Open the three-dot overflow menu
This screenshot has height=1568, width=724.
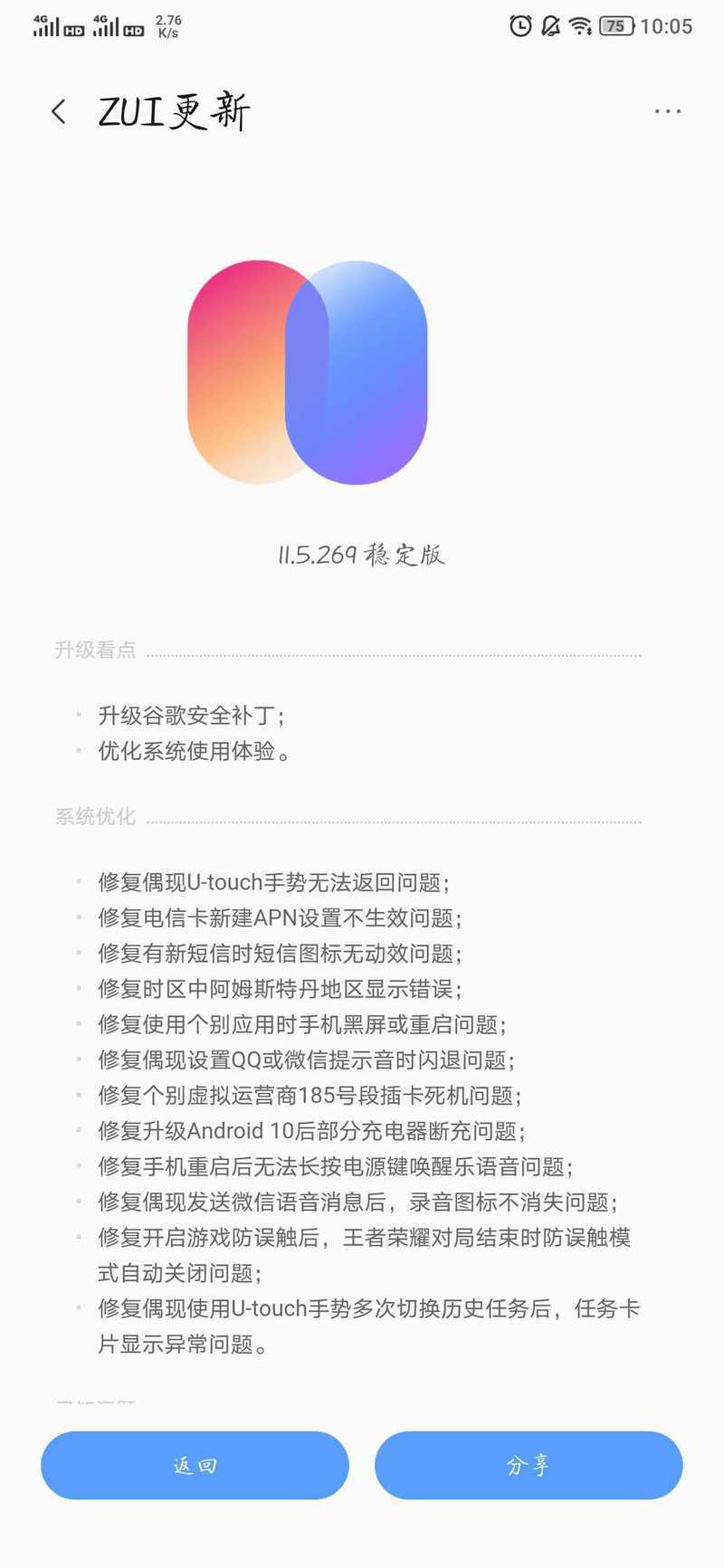click(668, 111)
